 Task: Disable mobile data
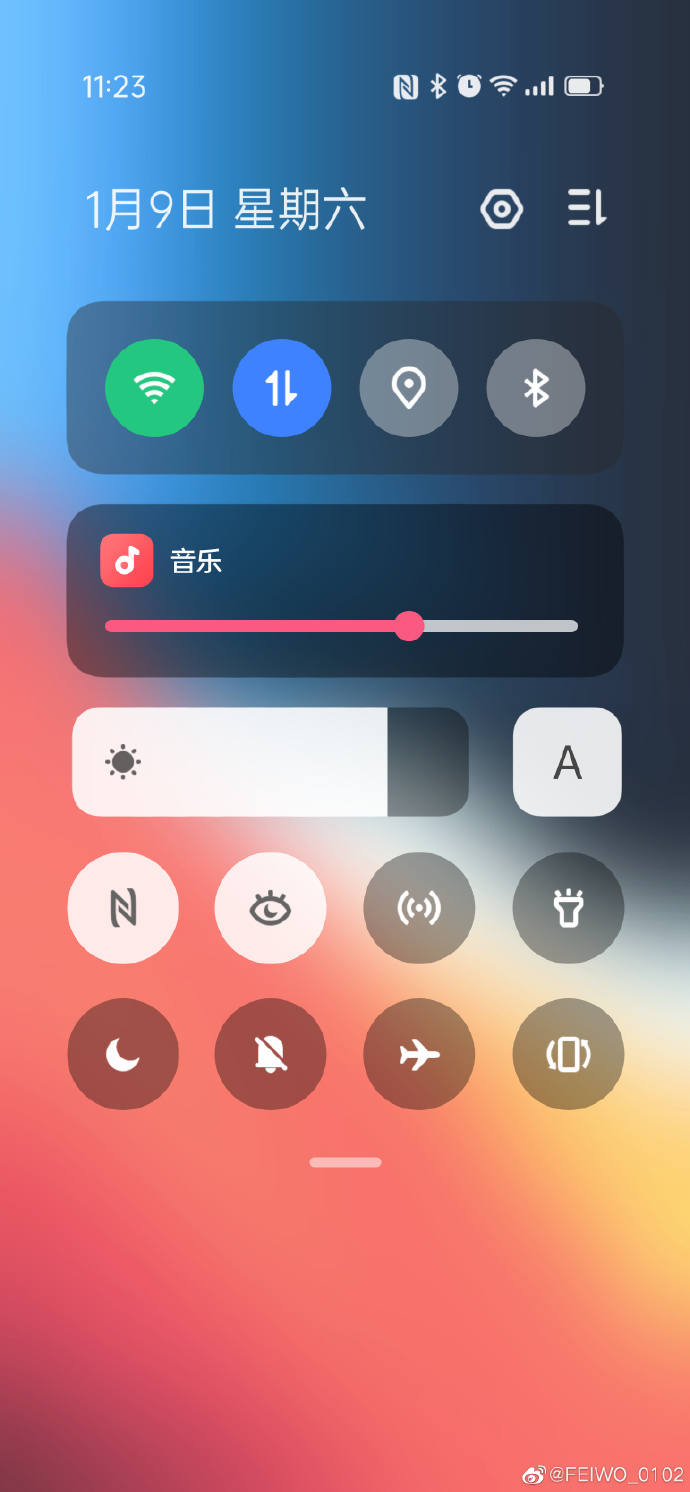[x=282, y=388]
